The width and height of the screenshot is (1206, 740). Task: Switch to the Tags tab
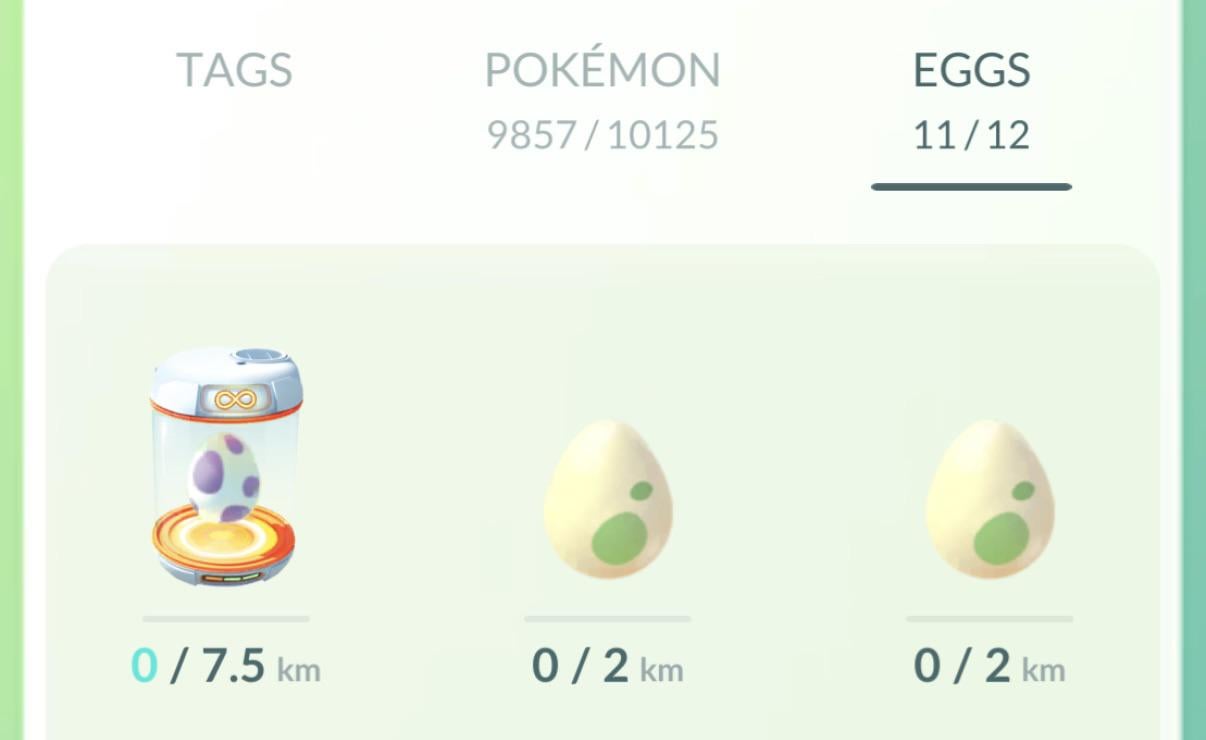pos(234,71)
